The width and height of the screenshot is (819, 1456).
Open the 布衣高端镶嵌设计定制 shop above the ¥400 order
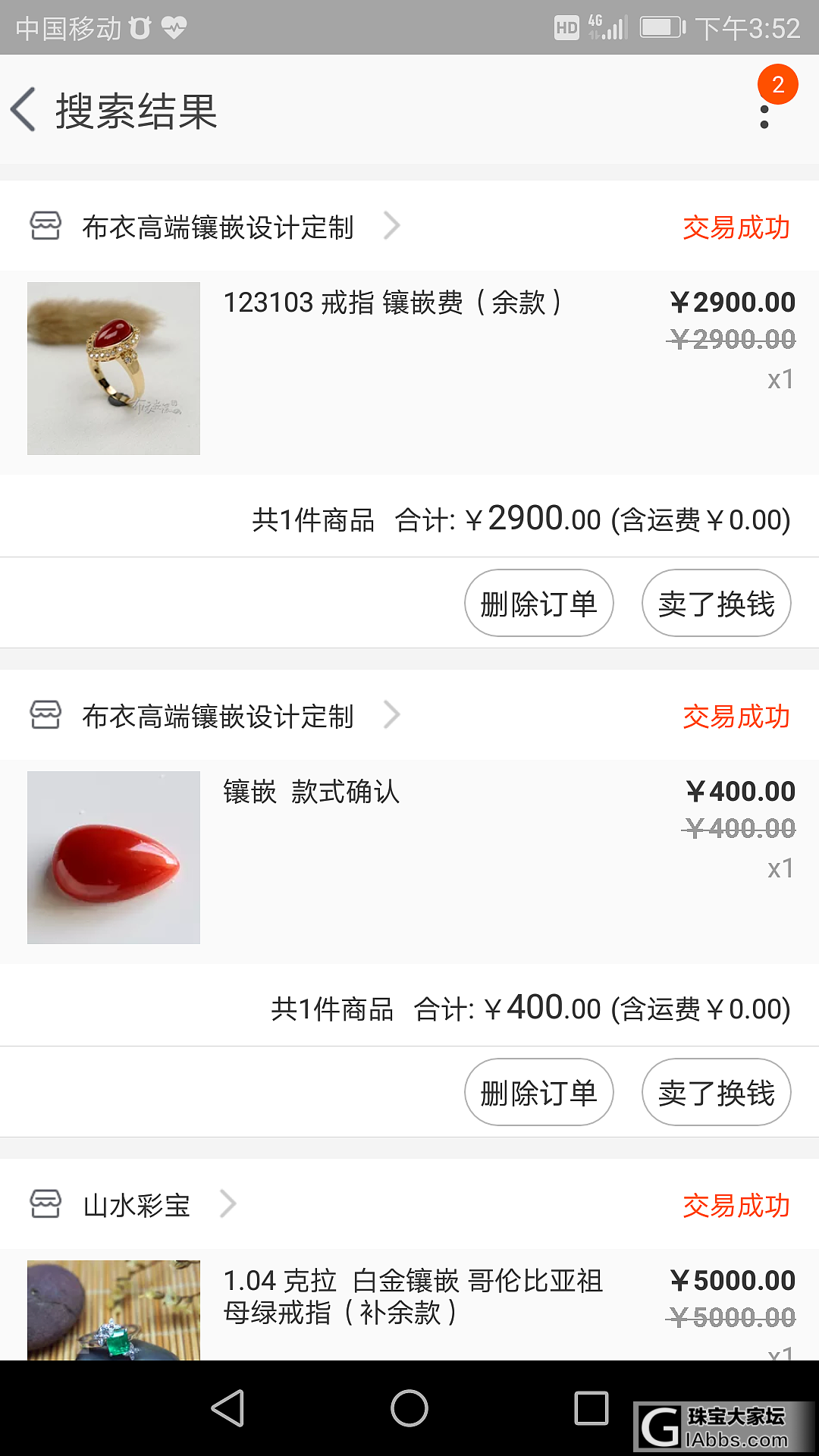click(218, 716)
